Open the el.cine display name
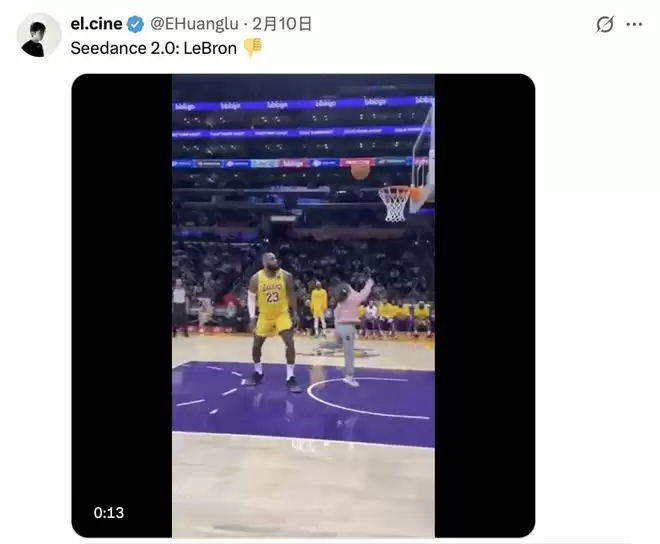 (x=96, y=24)
